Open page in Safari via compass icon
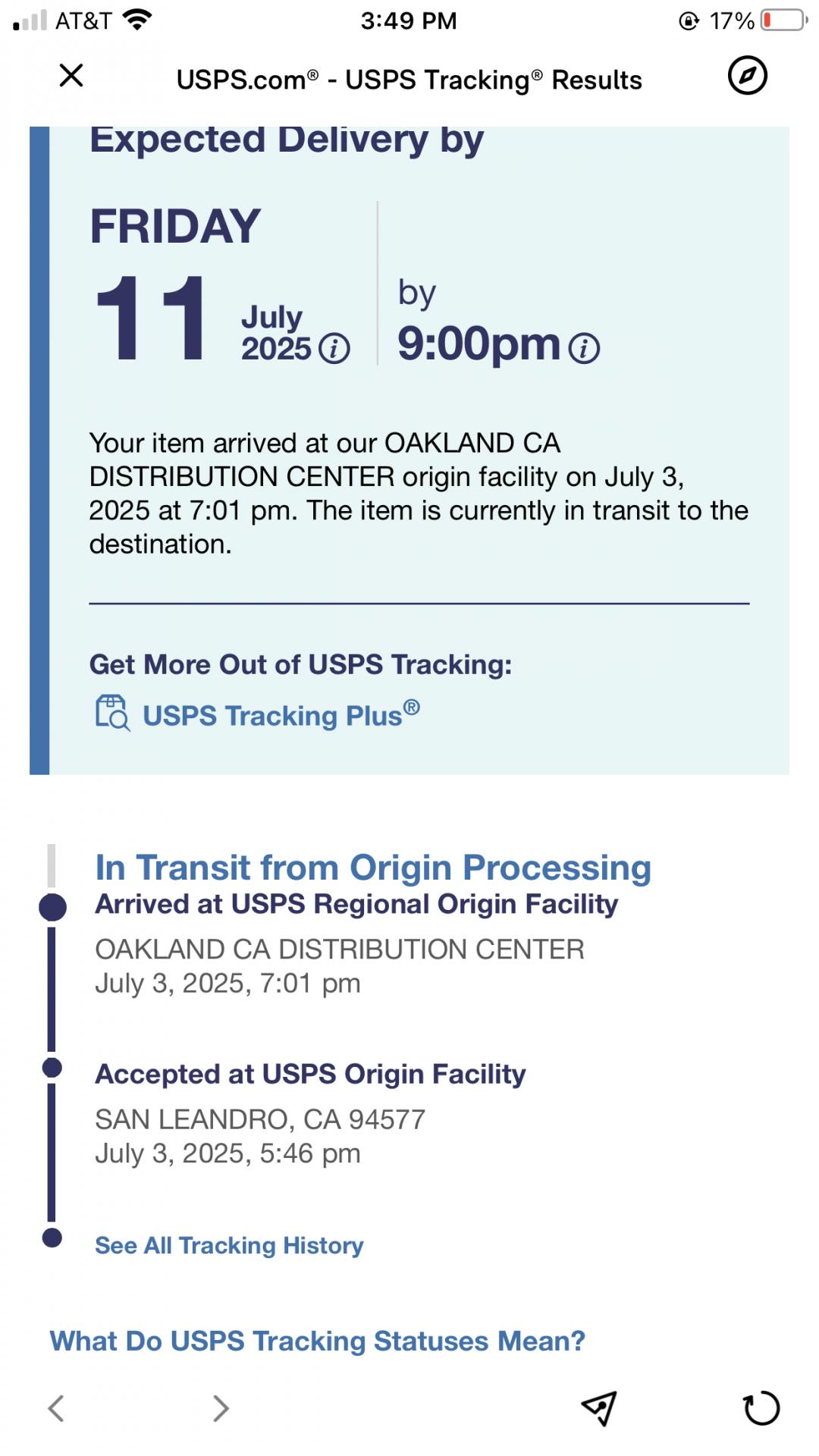This screenshot has height=1456, width=819. pyautogui.click(x=747, y=75)
